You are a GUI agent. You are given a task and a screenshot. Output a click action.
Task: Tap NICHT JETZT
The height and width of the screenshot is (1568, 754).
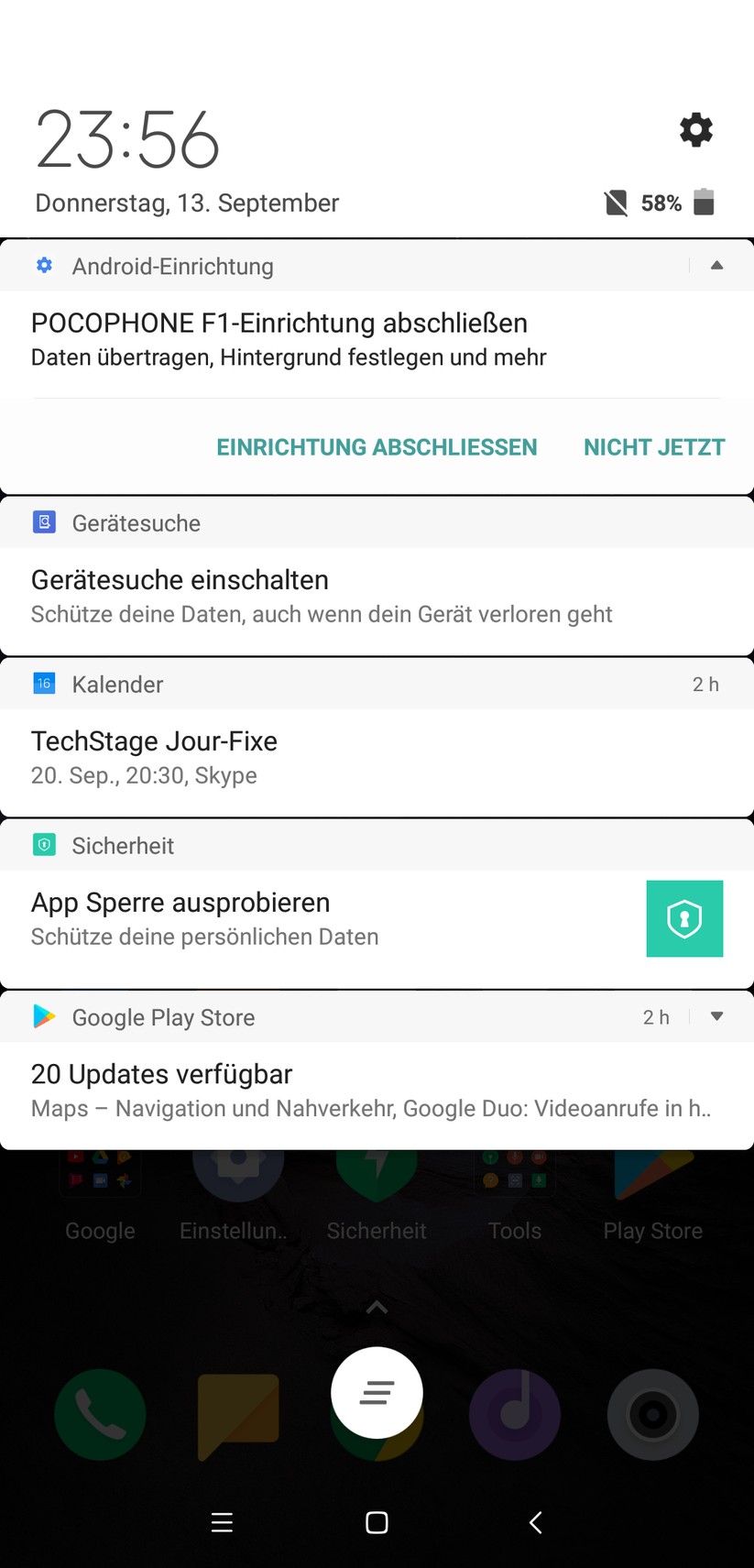(654, 447)
